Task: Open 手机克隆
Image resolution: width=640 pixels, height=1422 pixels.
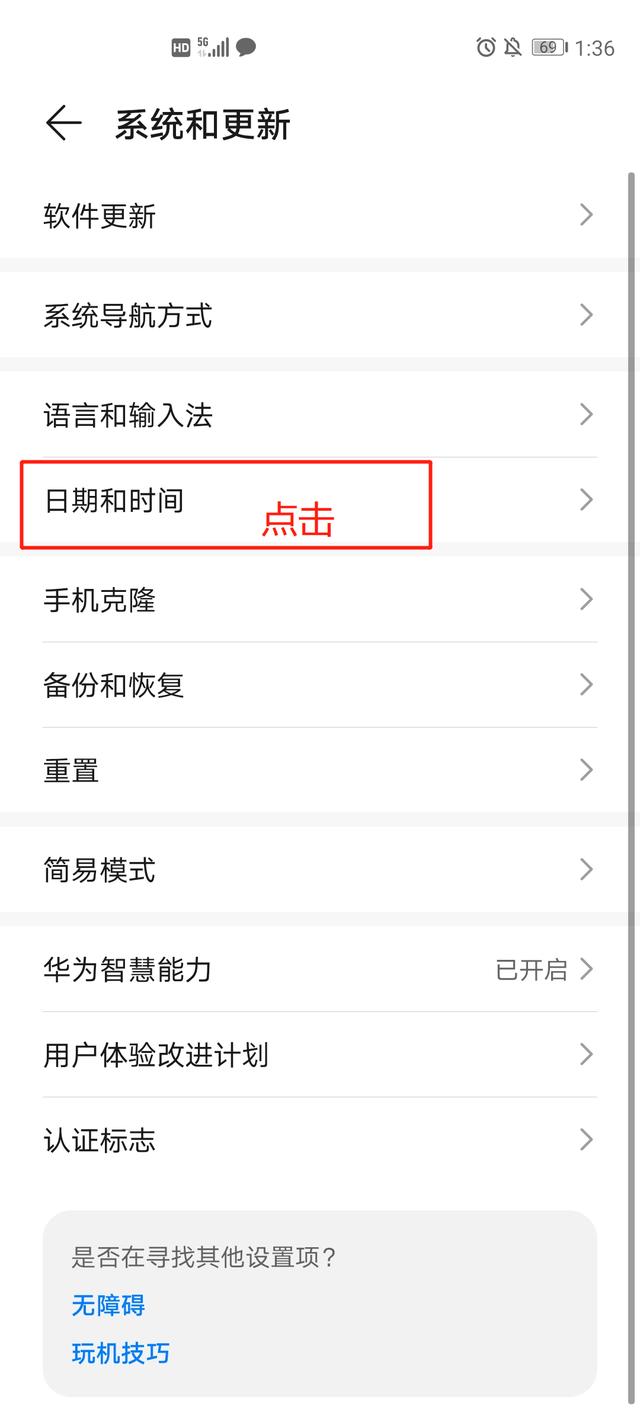Action: (320, 600)
